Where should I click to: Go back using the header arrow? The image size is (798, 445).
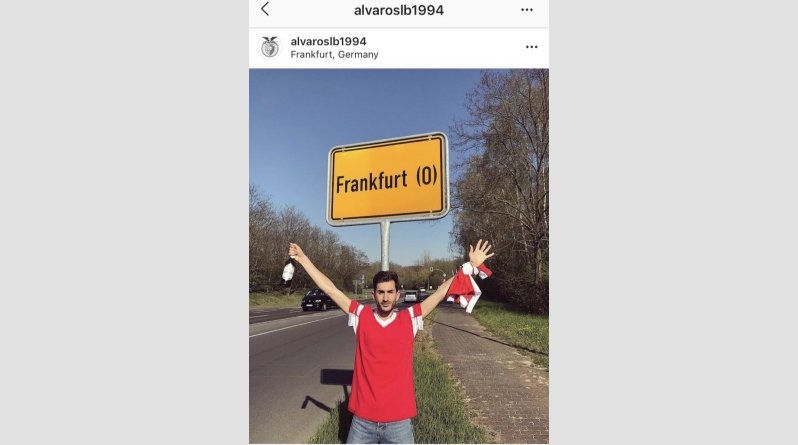tap(265, 9)
